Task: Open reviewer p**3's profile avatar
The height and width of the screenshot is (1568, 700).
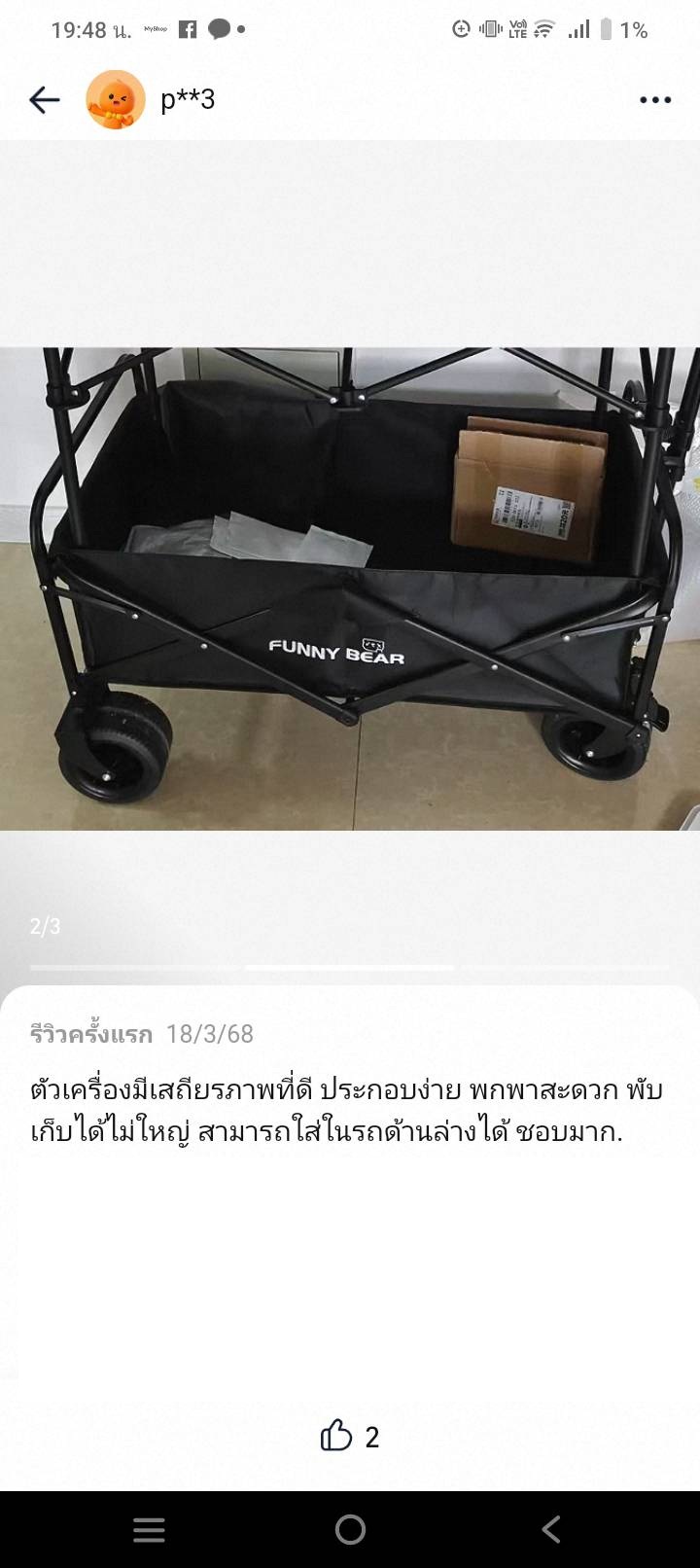Action: pyautogui.click(x=115, y=99)
